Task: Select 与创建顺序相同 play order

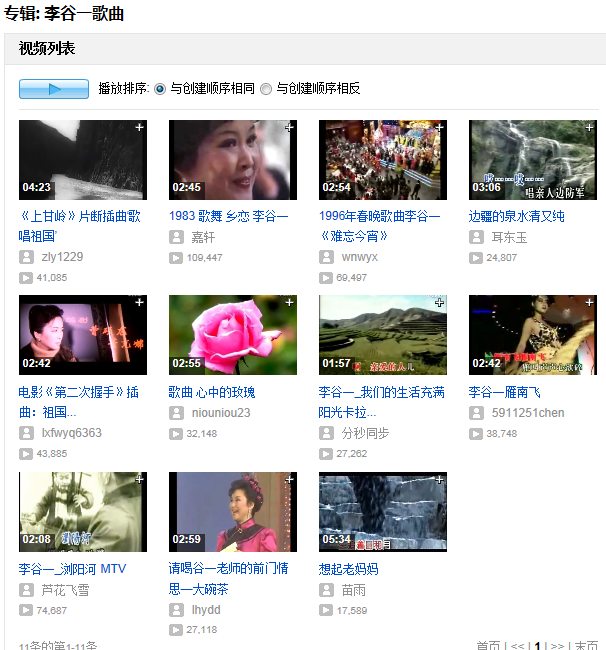Action: (160, 89)
